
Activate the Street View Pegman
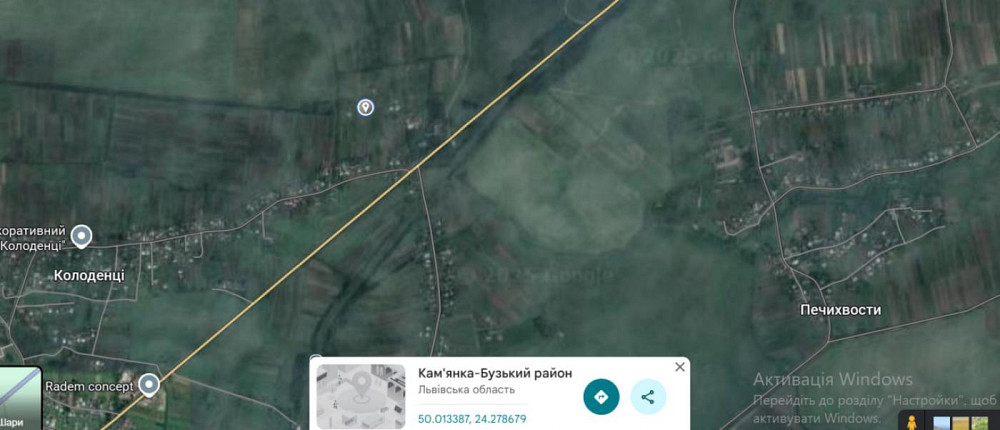912,422
